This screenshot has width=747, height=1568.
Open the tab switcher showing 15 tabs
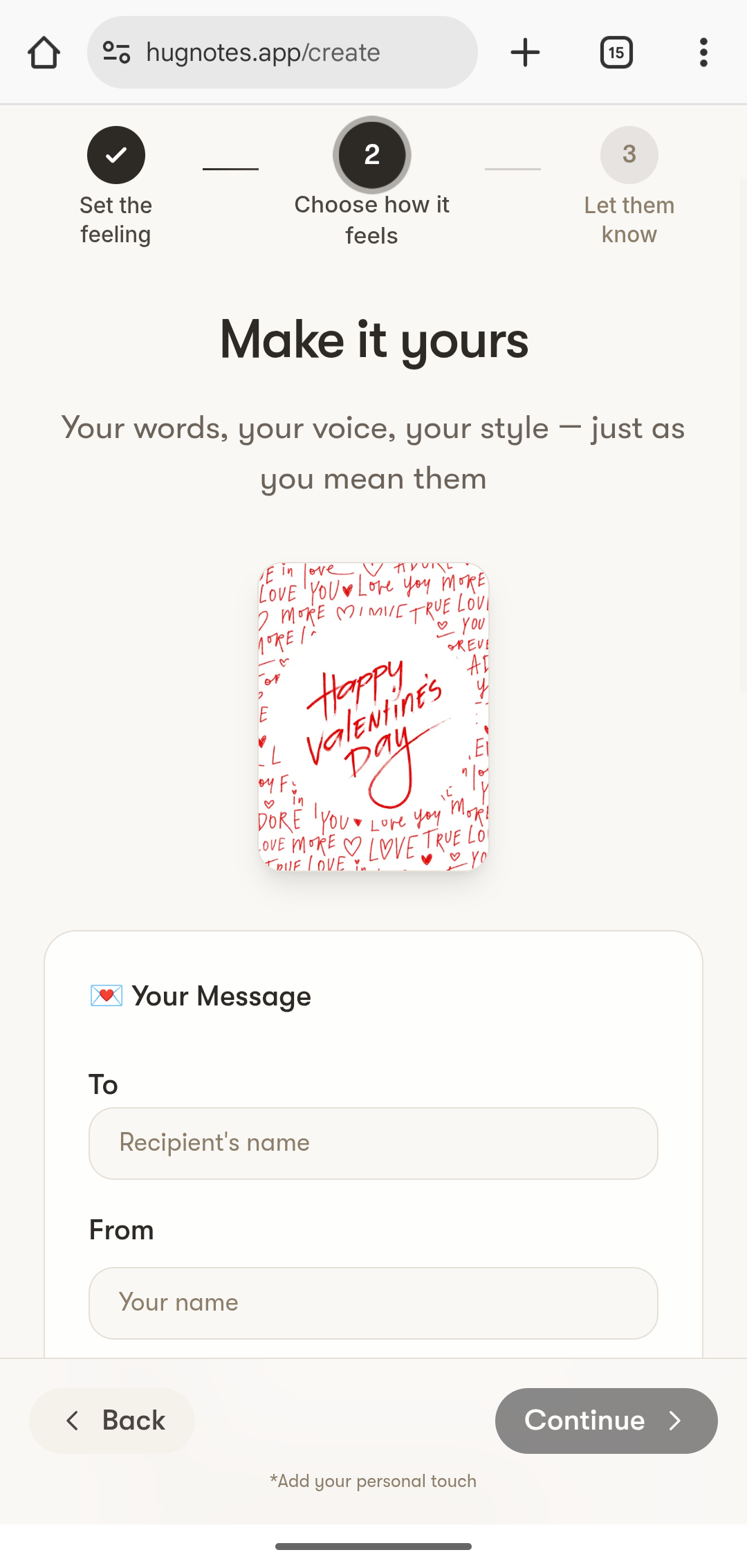tap(616, 52)
